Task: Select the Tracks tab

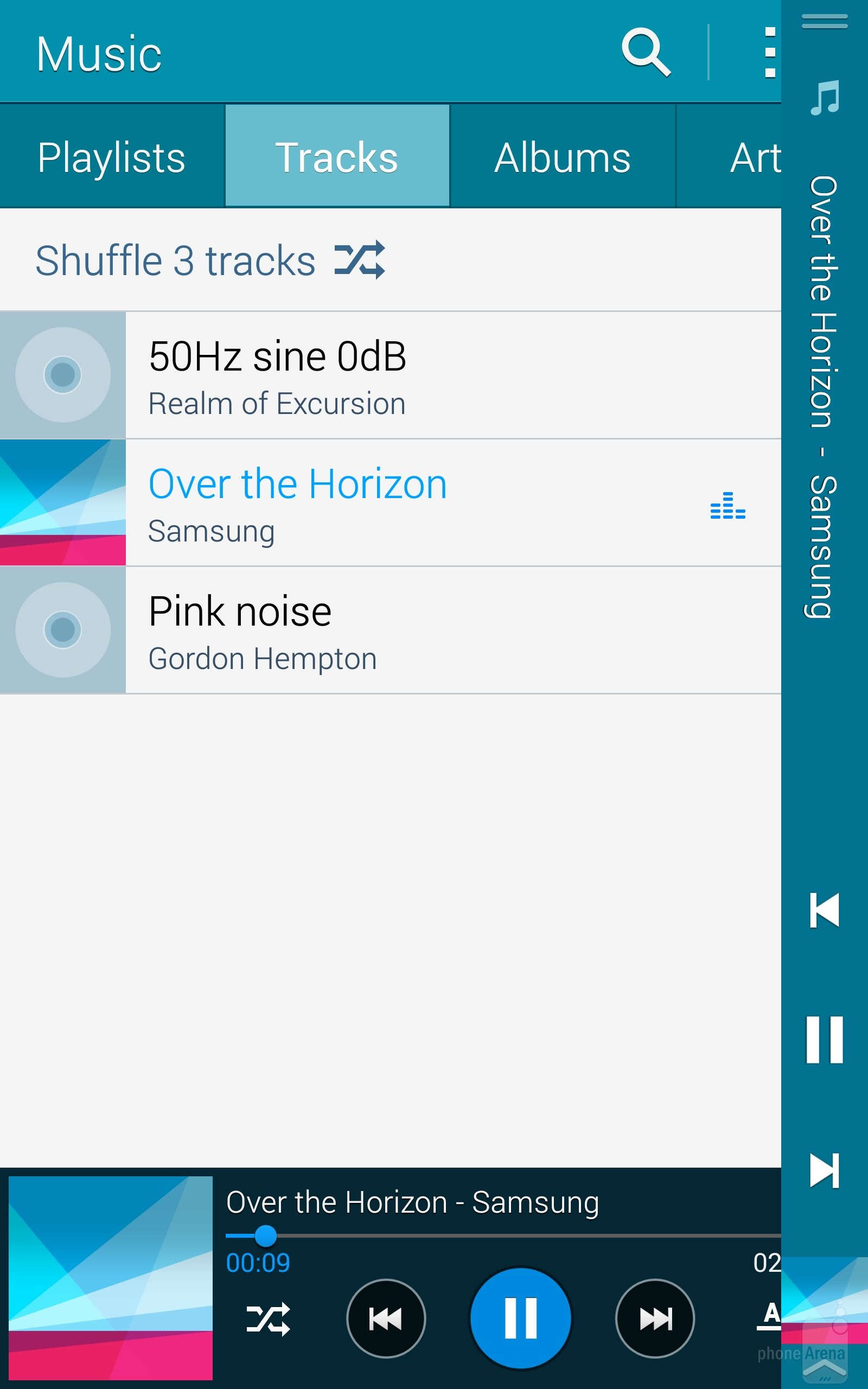Action: (x=336, y=157)
